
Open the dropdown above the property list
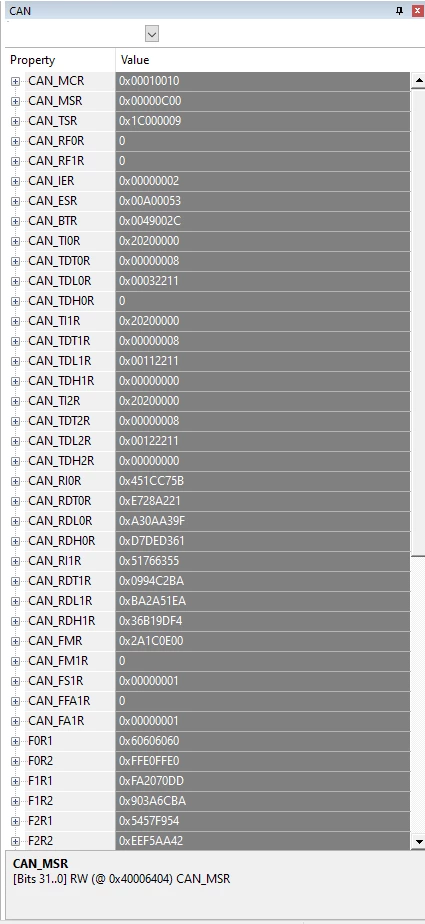click(151, 35)
